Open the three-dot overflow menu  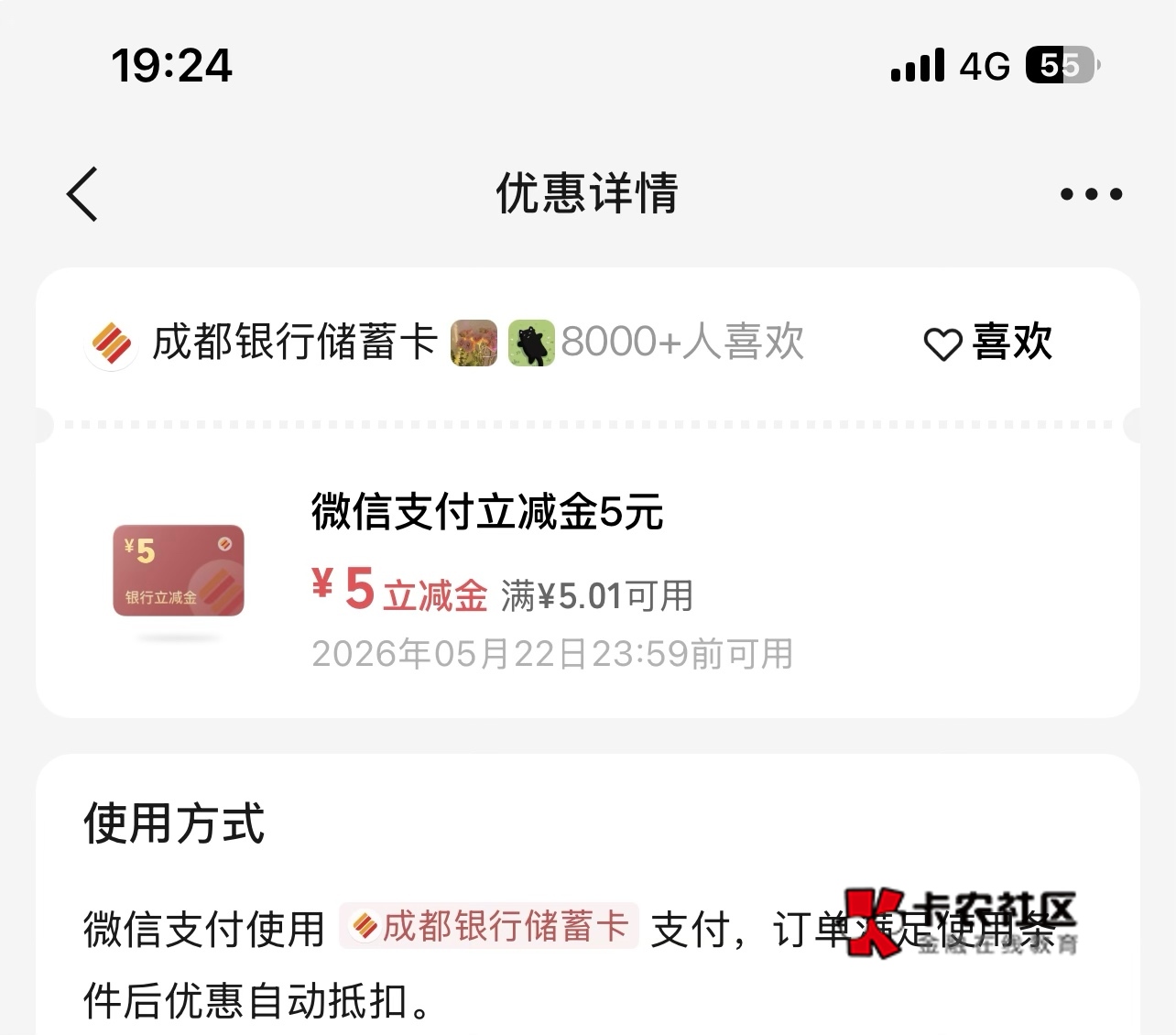coord(1091,194)
